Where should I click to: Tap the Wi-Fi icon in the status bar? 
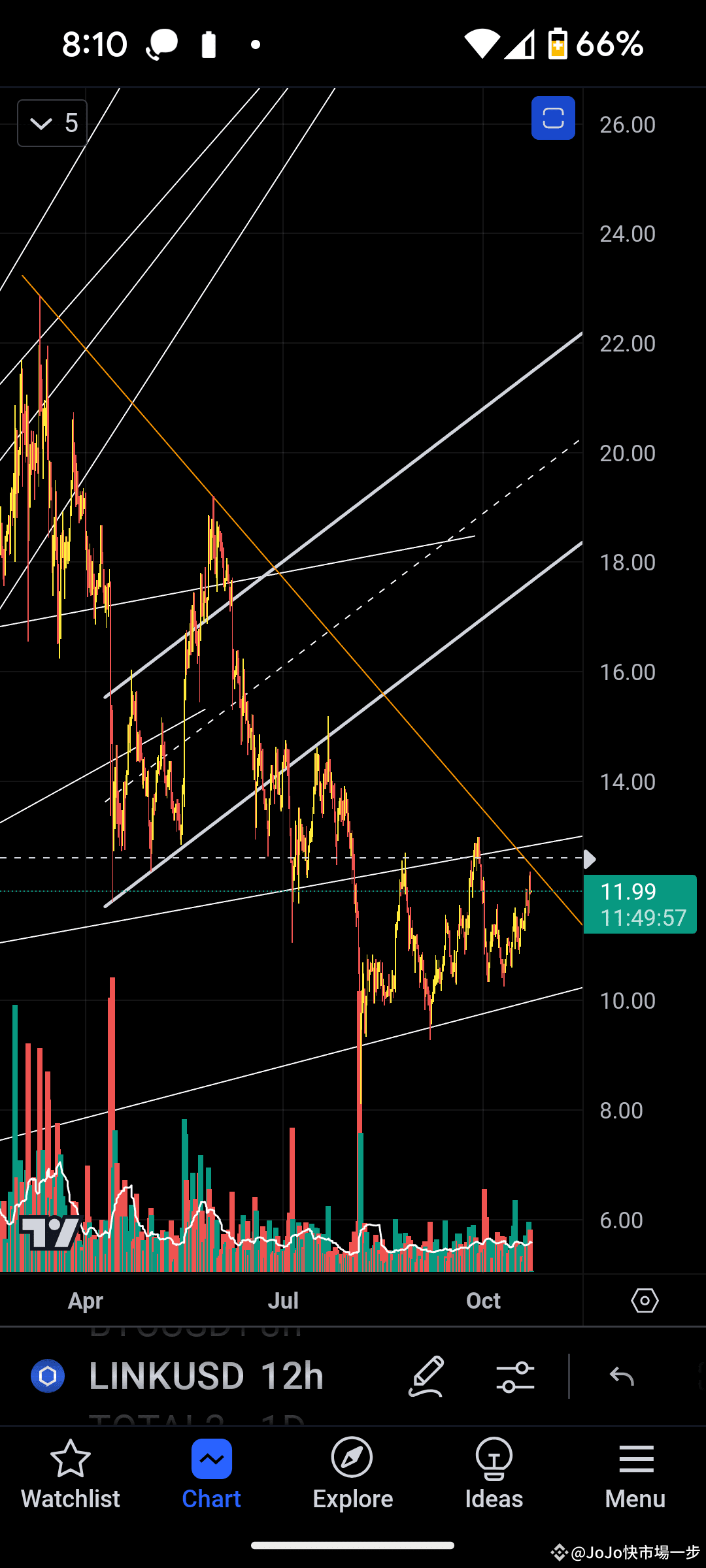(x=482, y=43)
